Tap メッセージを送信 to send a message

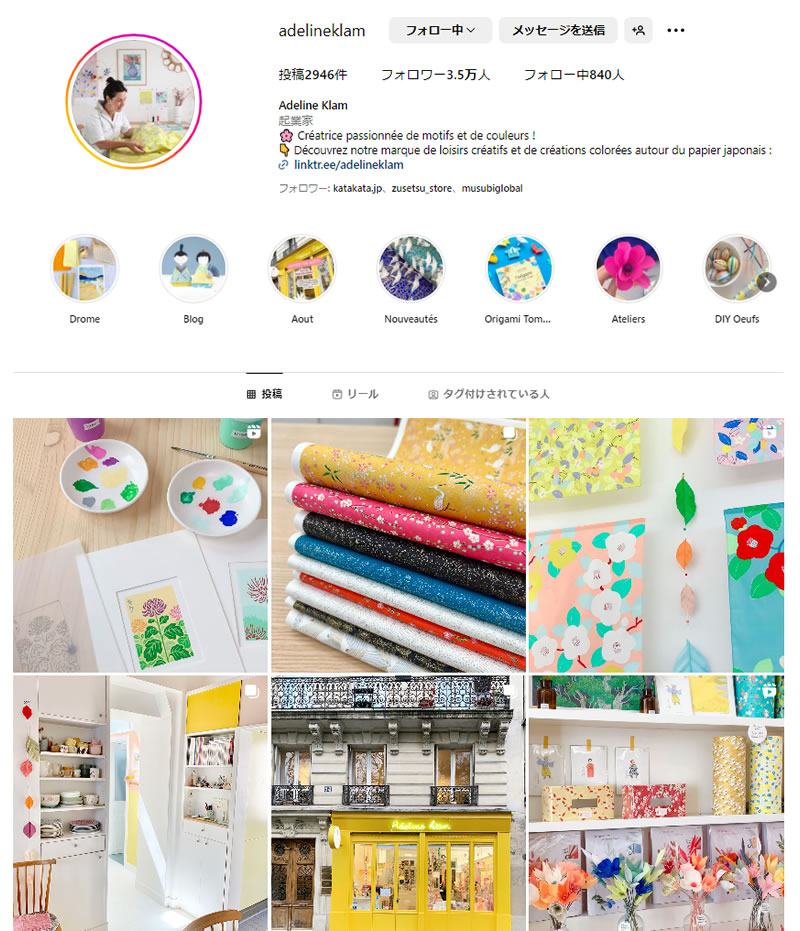(x=558, y=30)
